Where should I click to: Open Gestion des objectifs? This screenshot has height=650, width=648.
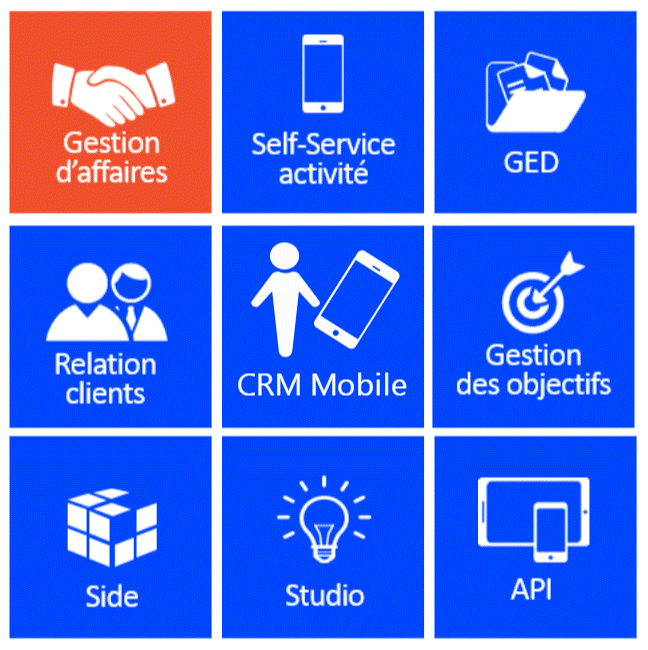(534, 326)
